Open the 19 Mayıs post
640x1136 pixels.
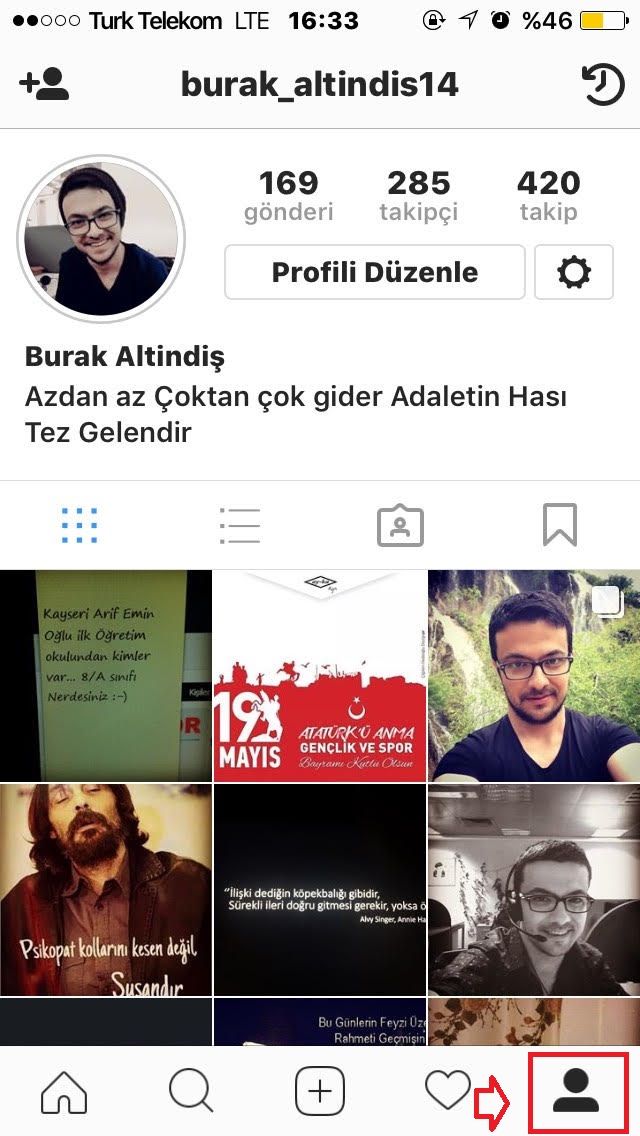(320, 676)
